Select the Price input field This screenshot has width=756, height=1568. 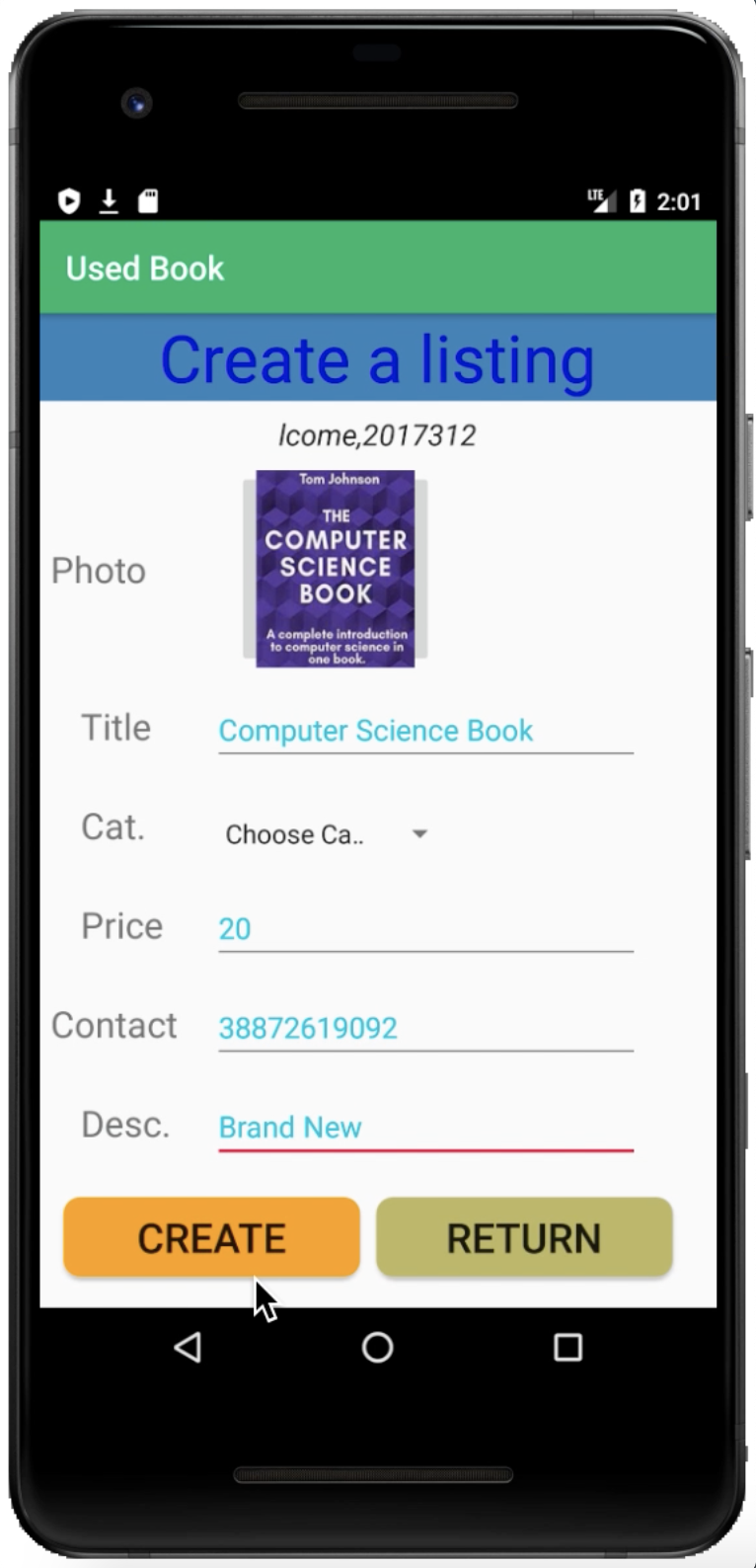click(424, 928)
